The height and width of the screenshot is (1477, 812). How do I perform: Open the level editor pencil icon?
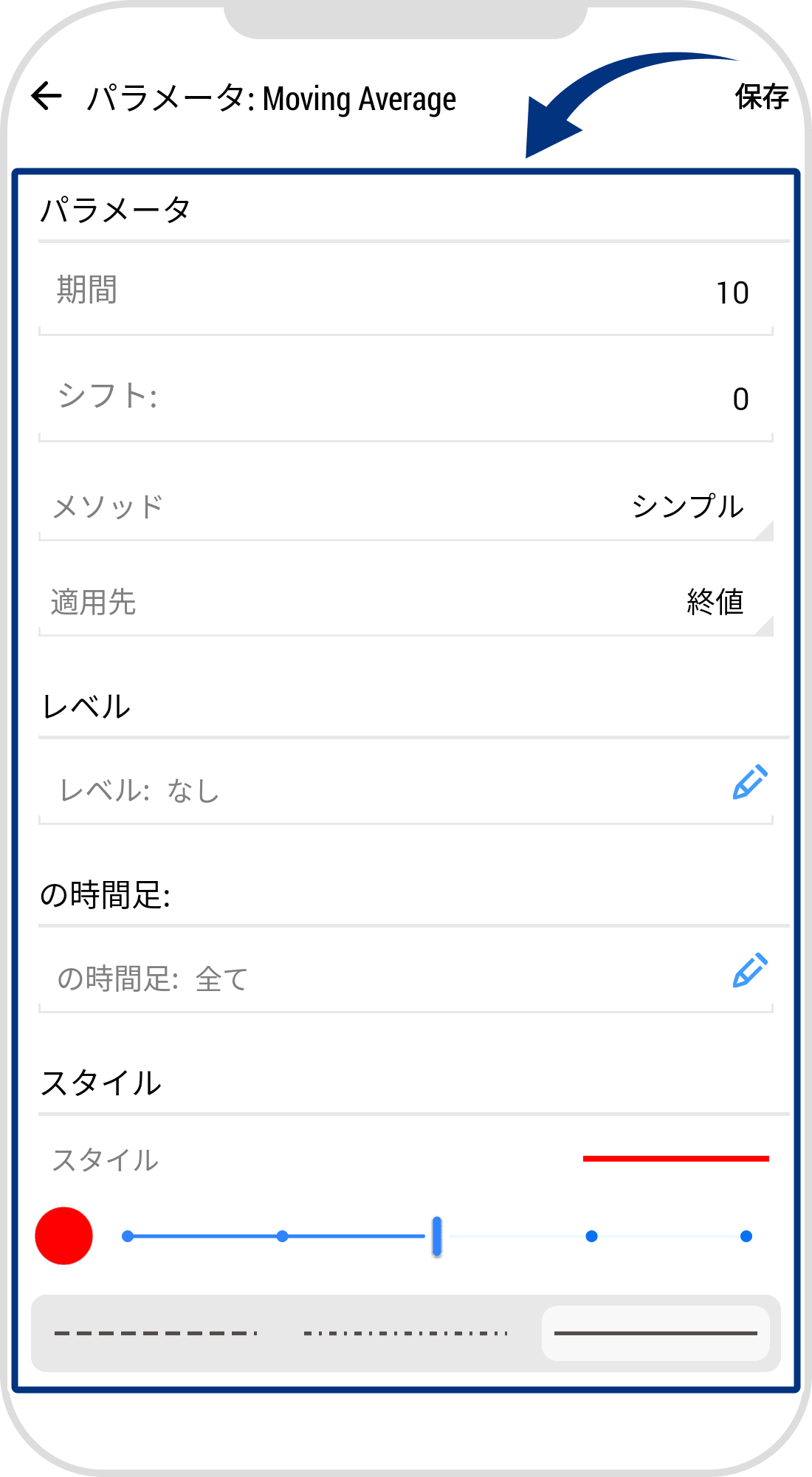click(750, 782)
